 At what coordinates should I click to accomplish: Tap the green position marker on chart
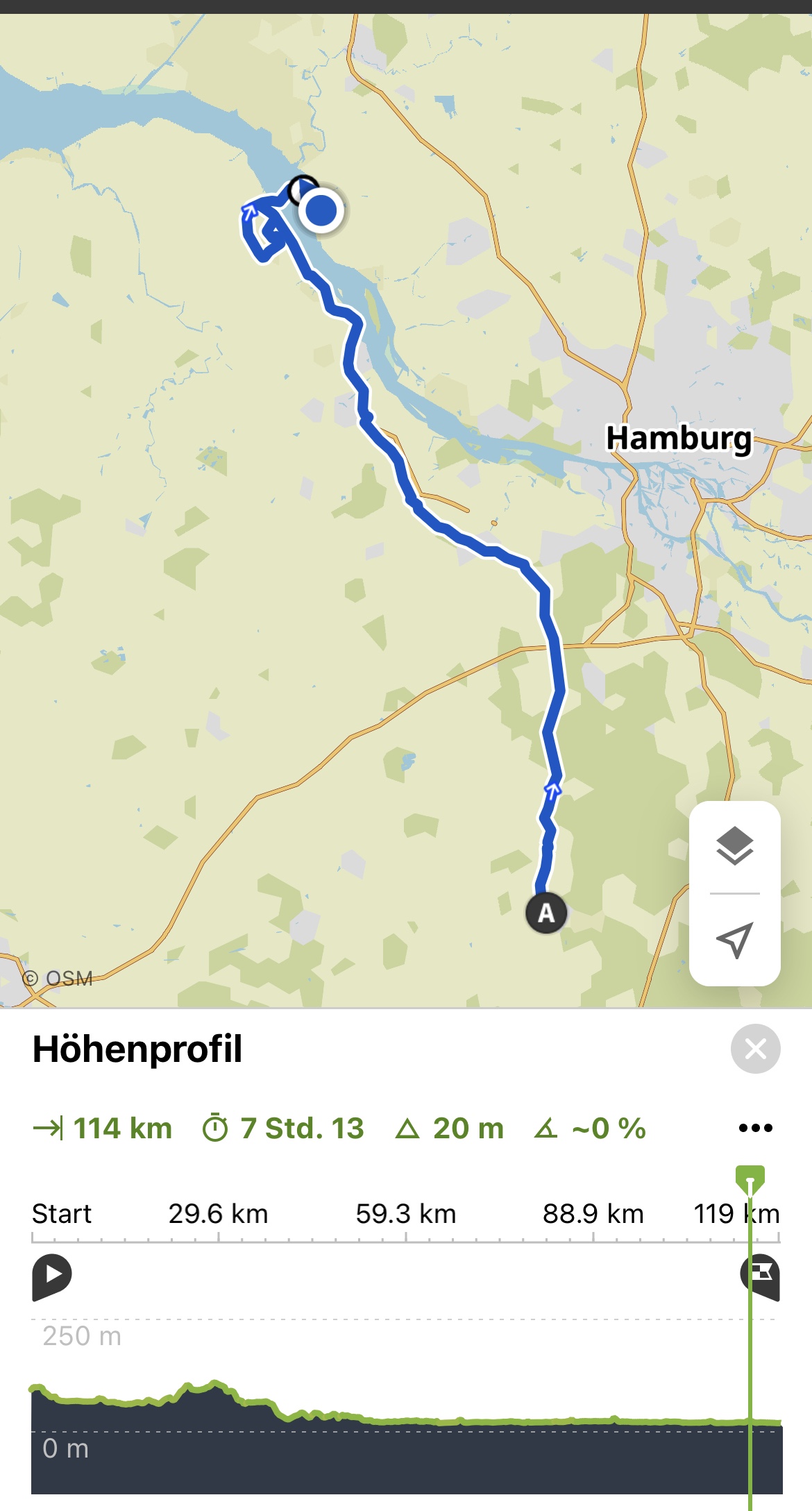click(x=750, y=1178)
